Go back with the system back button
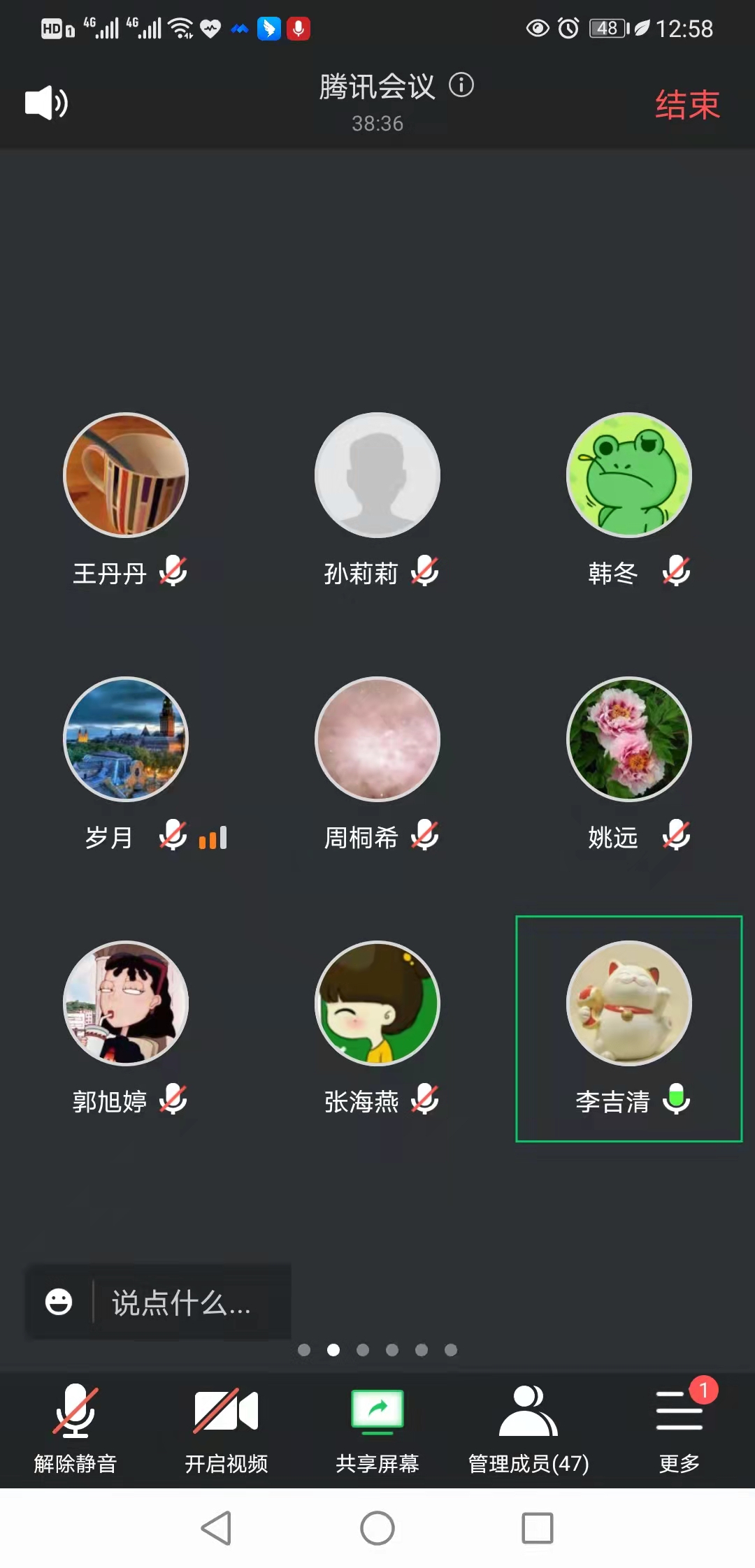 [217, 1527]
